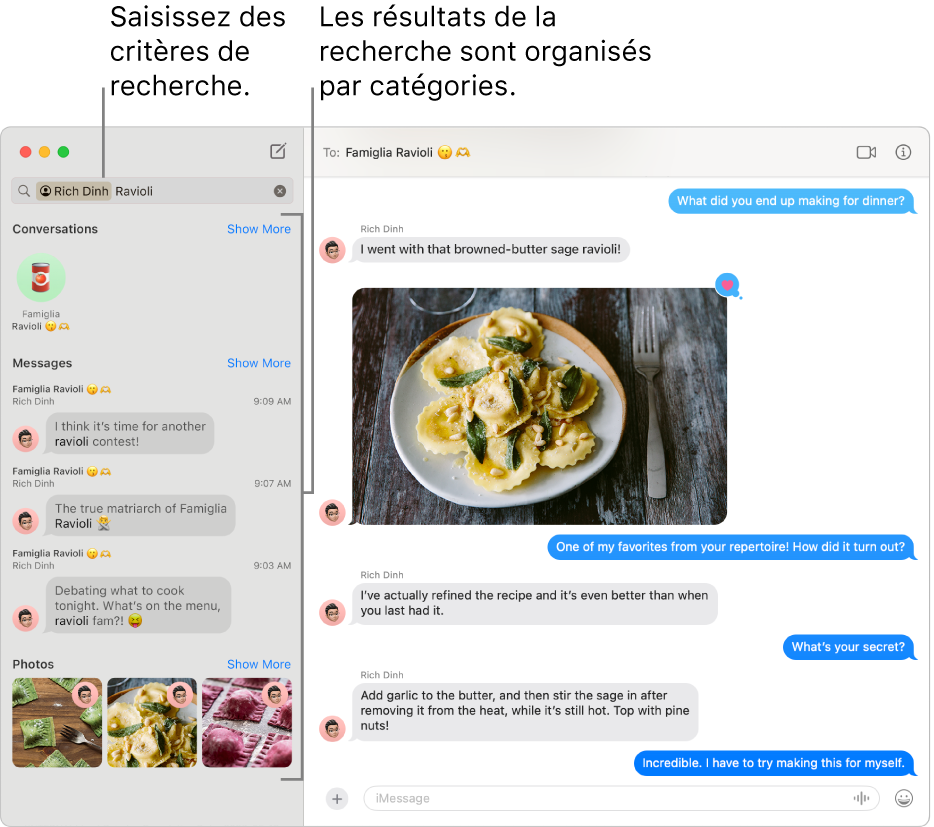The image size is (934, 827).
Task: Open the emoji picker
Action: [x=904, y=798]
